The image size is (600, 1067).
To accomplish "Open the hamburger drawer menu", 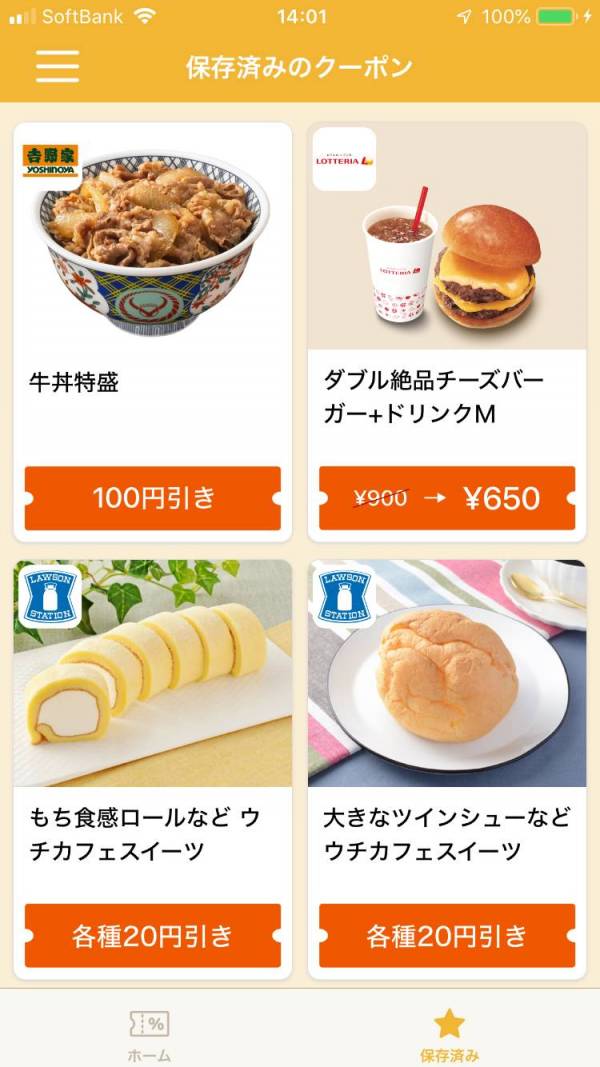I will point(58,67).
